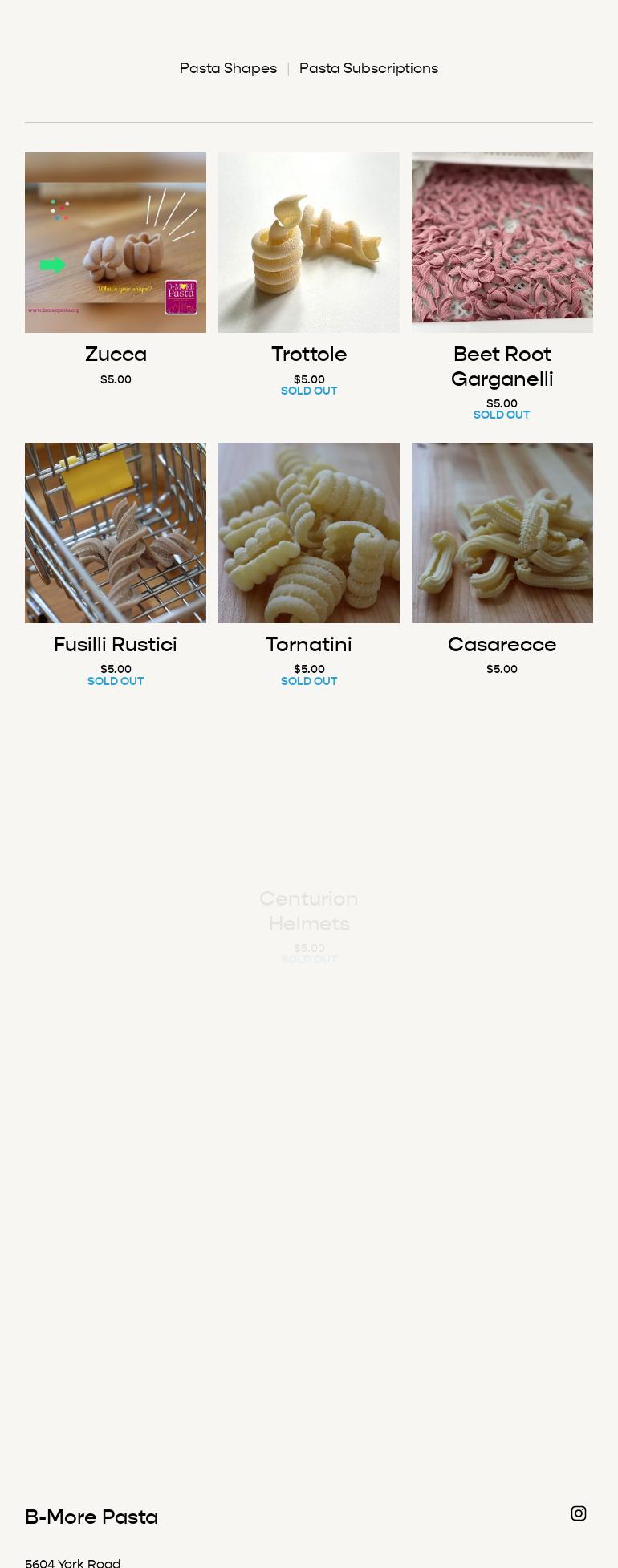
Task: Select the Trottole product title link
Action: [x=309, y=355]
